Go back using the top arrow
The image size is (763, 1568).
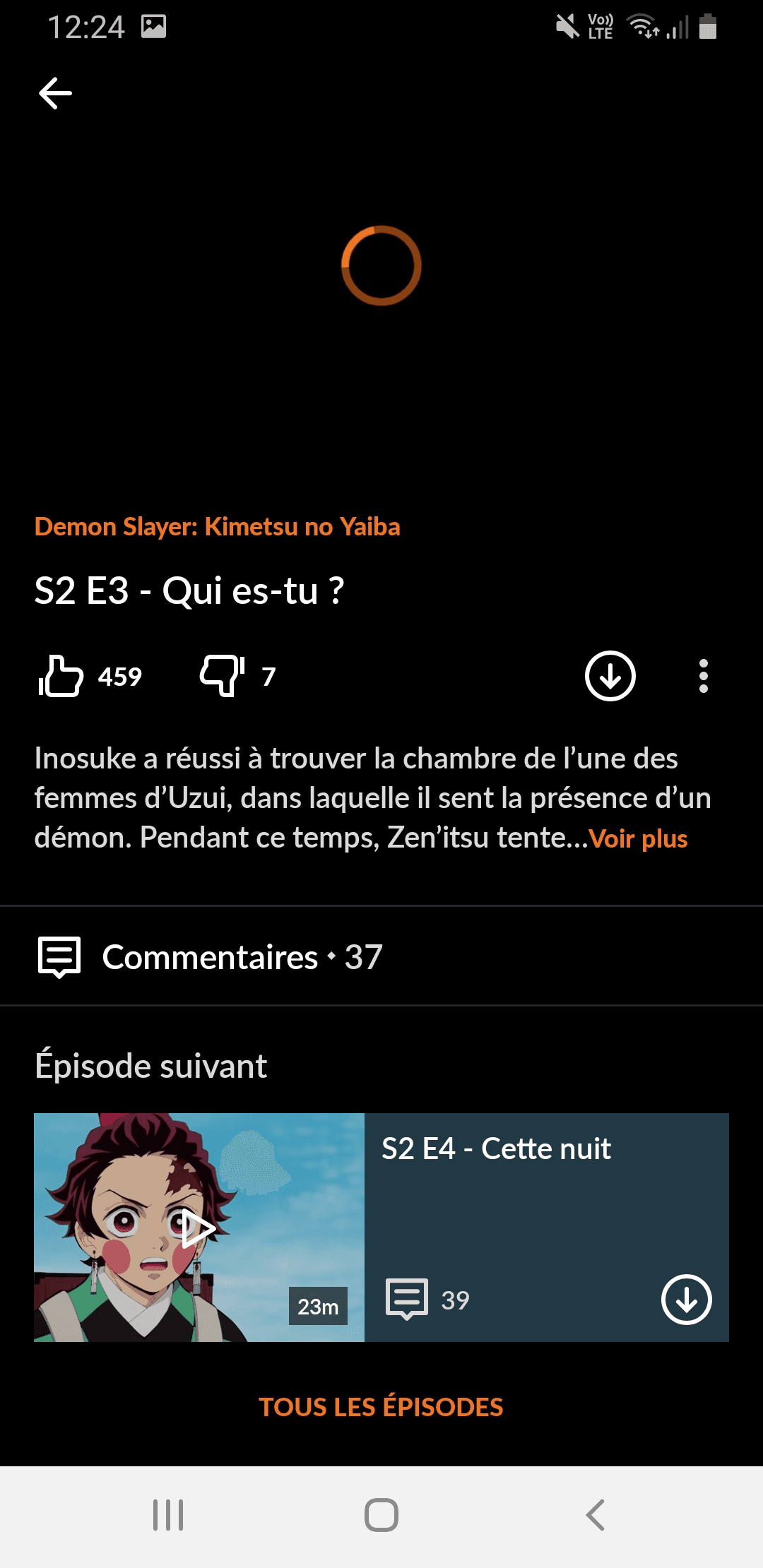click(x=55, y=93)
